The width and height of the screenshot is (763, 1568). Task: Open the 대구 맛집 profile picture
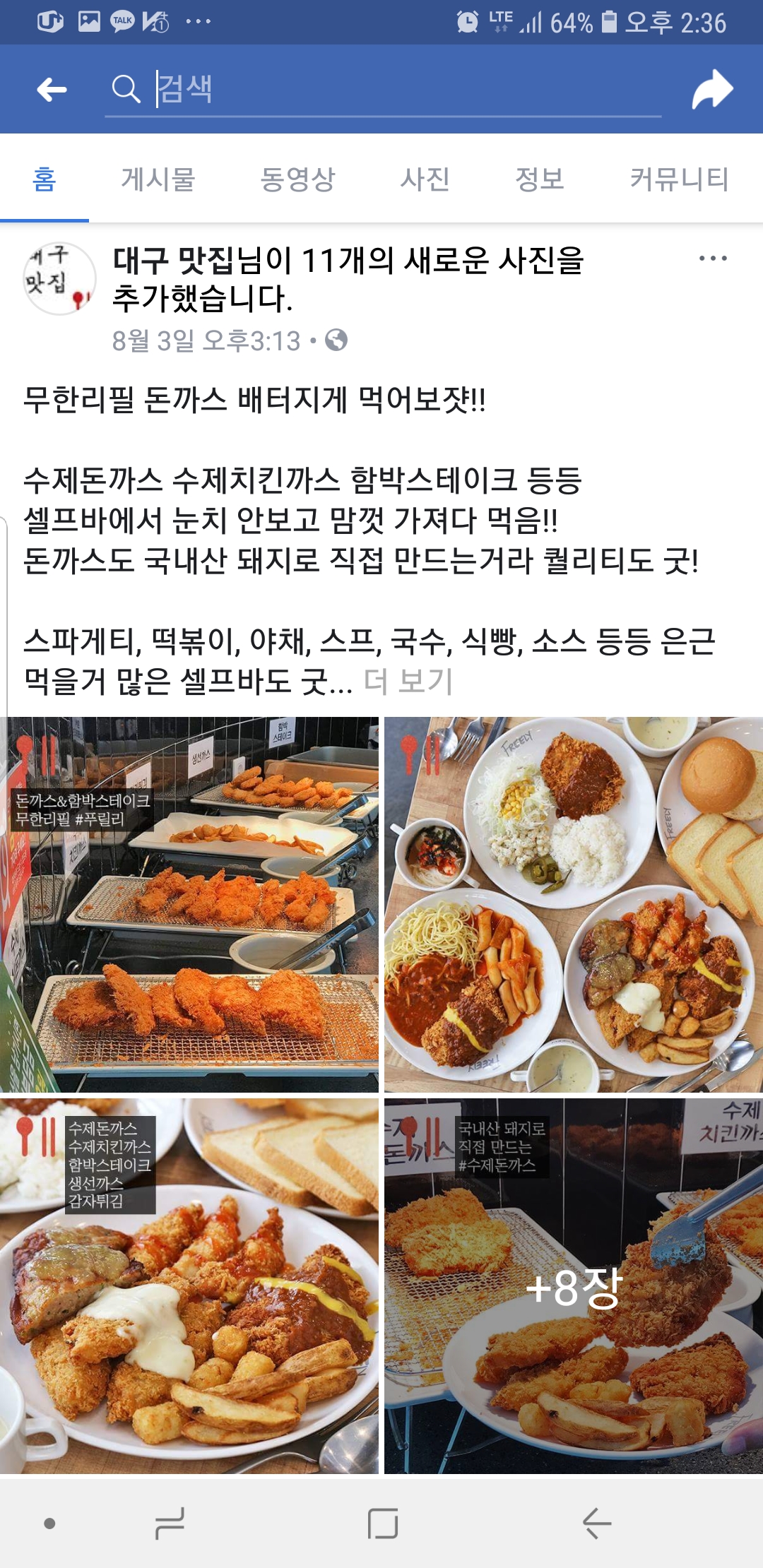pyautogui.click(x=59, y=278)
